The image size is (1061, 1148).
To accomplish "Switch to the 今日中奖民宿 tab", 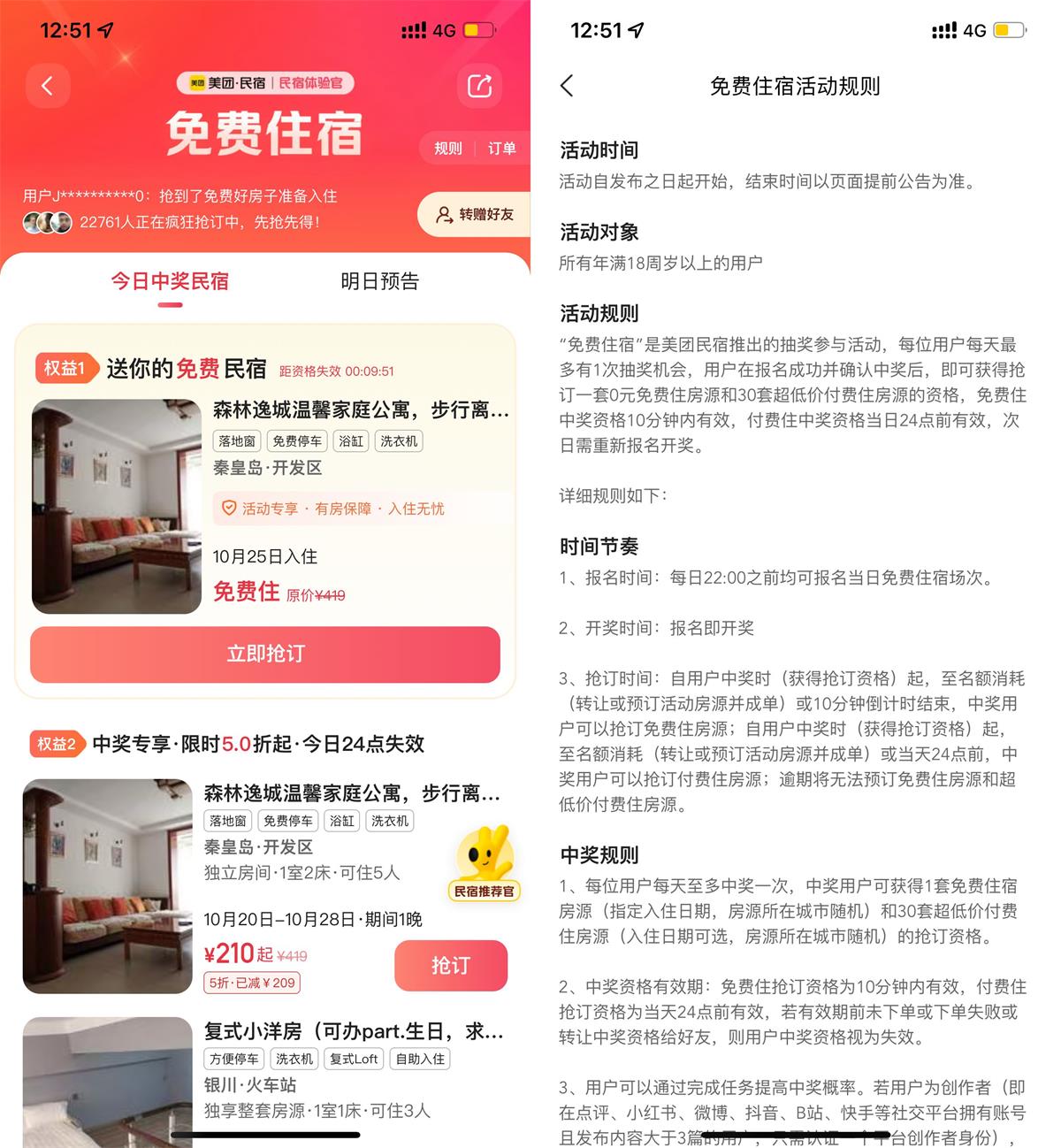I will (x=170, y=282).
